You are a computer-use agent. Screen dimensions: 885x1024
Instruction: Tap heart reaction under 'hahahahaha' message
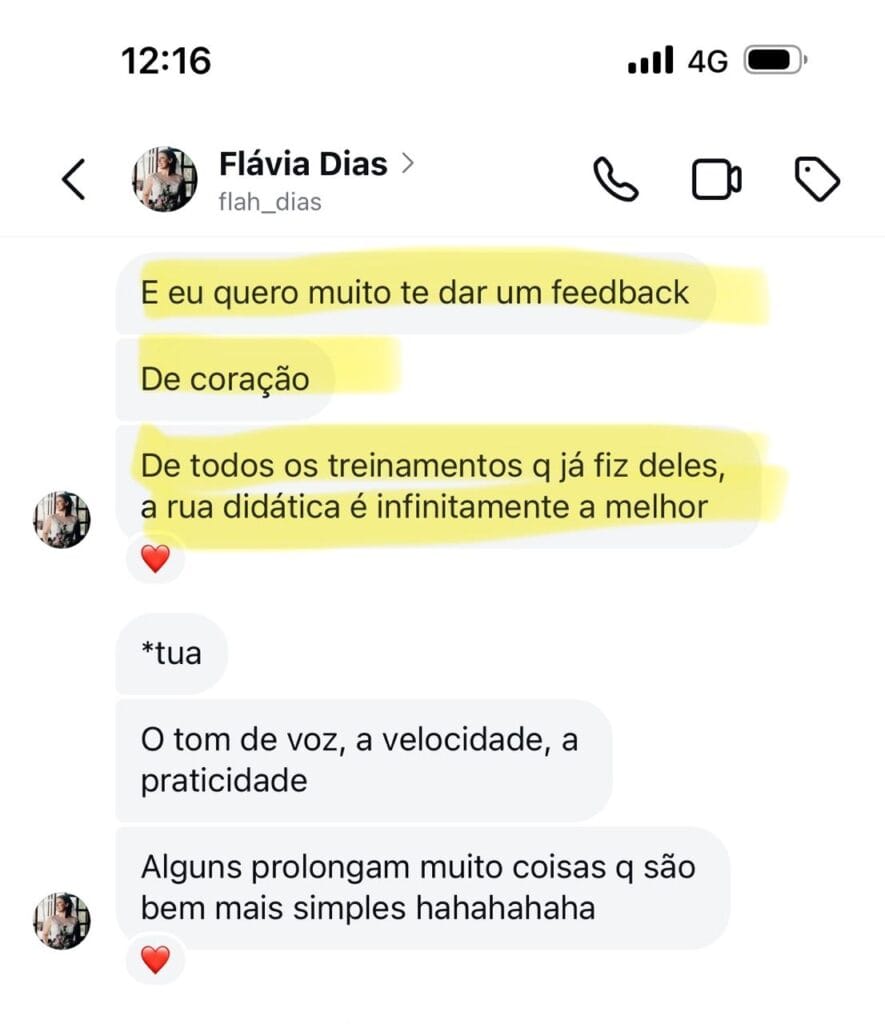(155, 961)
